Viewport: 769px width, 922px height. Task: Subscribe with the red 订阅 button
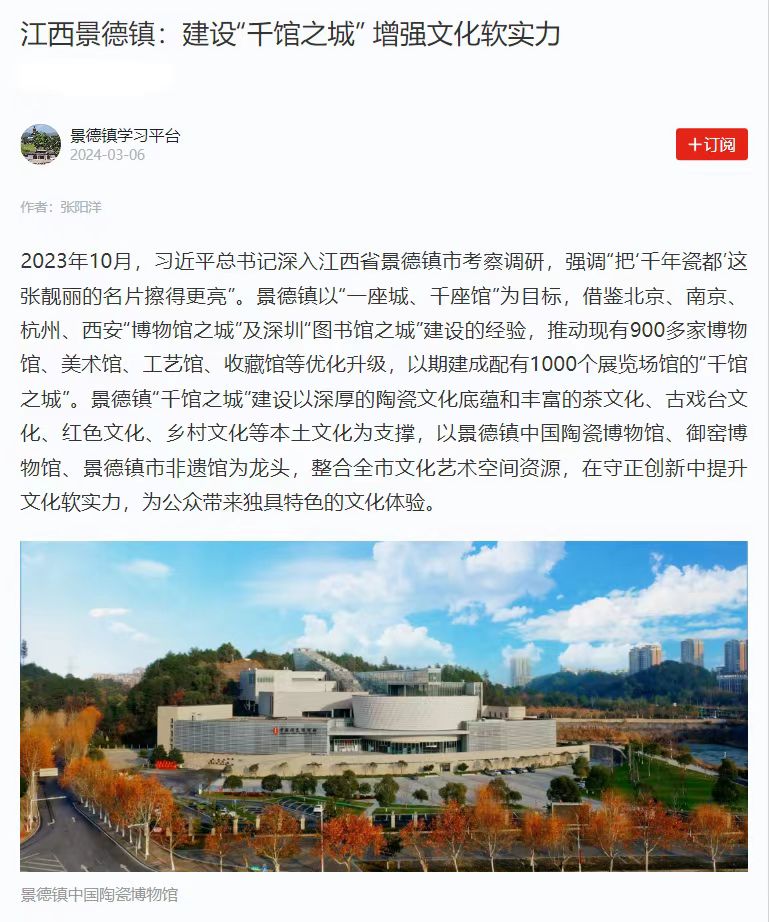tap(711, 144)
